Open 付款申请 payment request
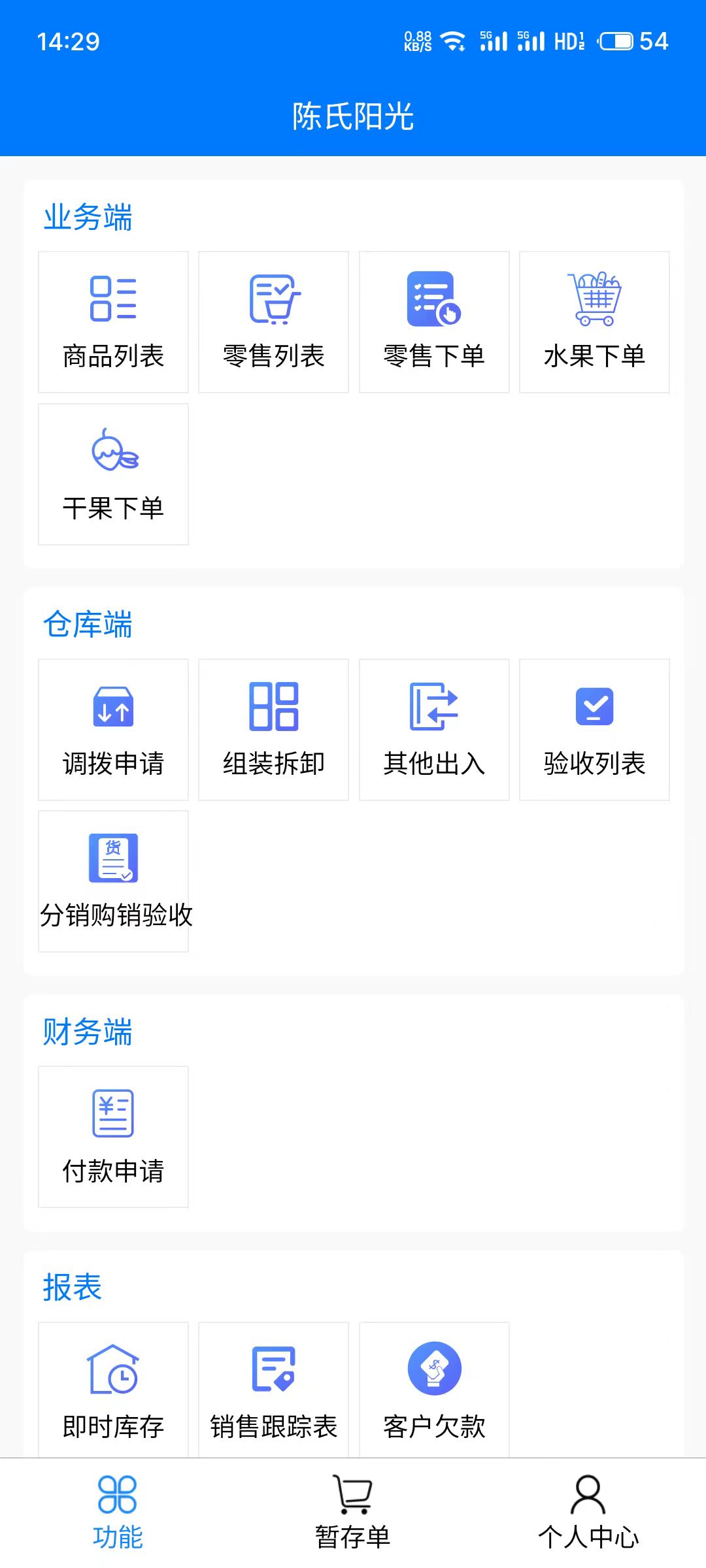706x1568 pixels. (x=113, y=1137)
